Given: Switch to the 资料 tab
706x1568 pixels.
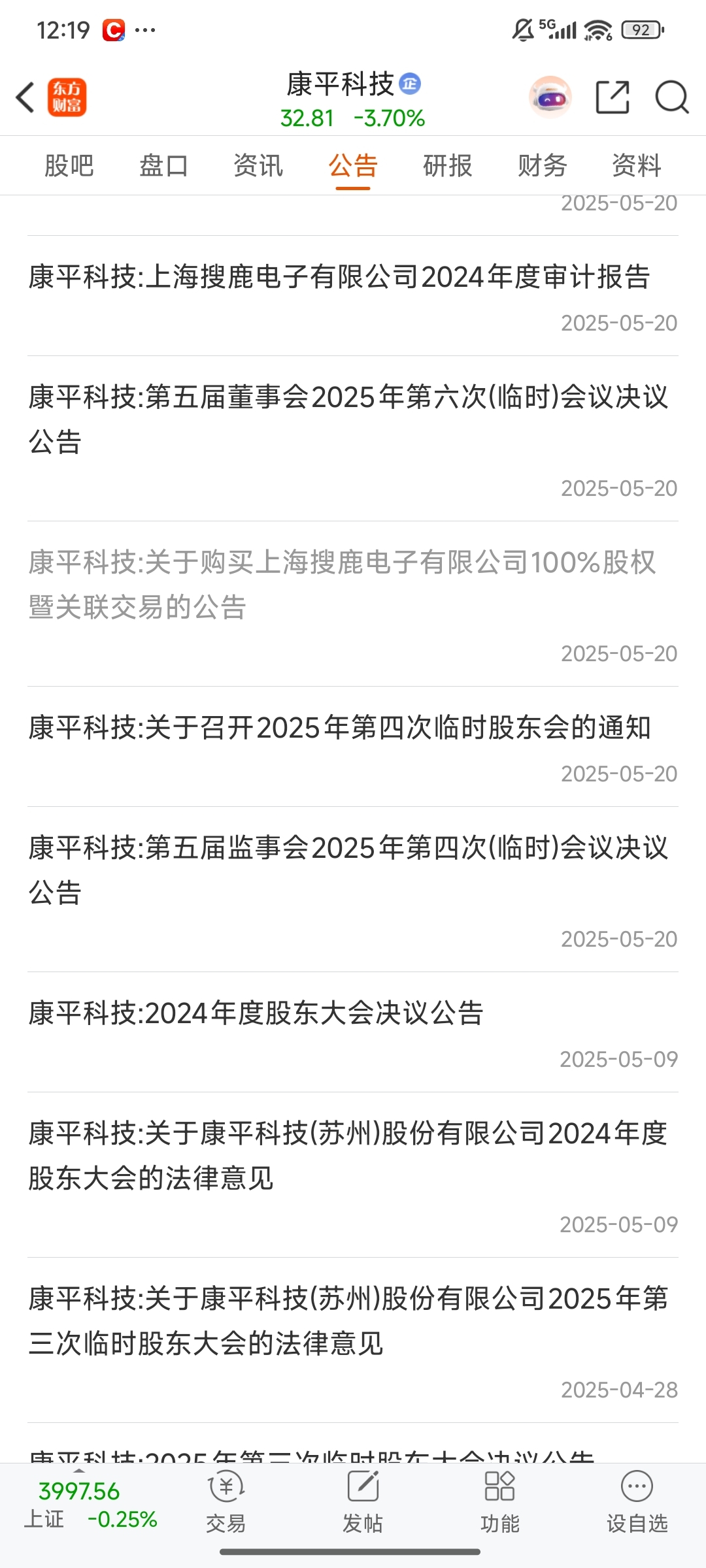Looking at the screenshot, I should (636, 165).
